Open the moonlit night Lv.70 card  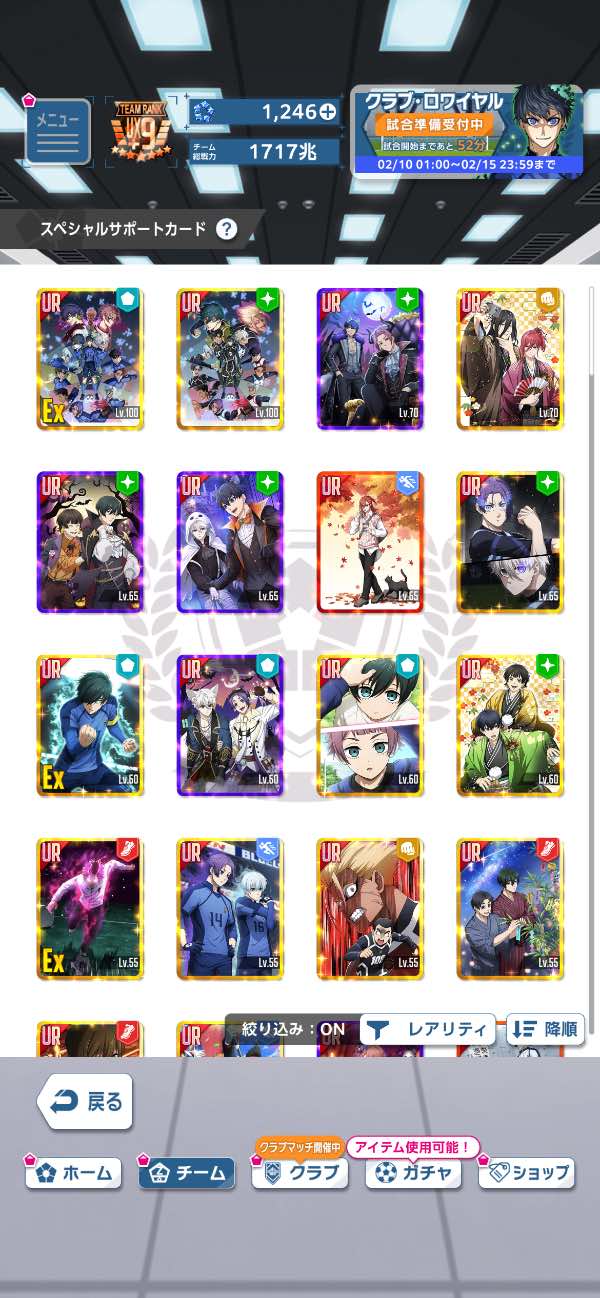tap(370, 359)
